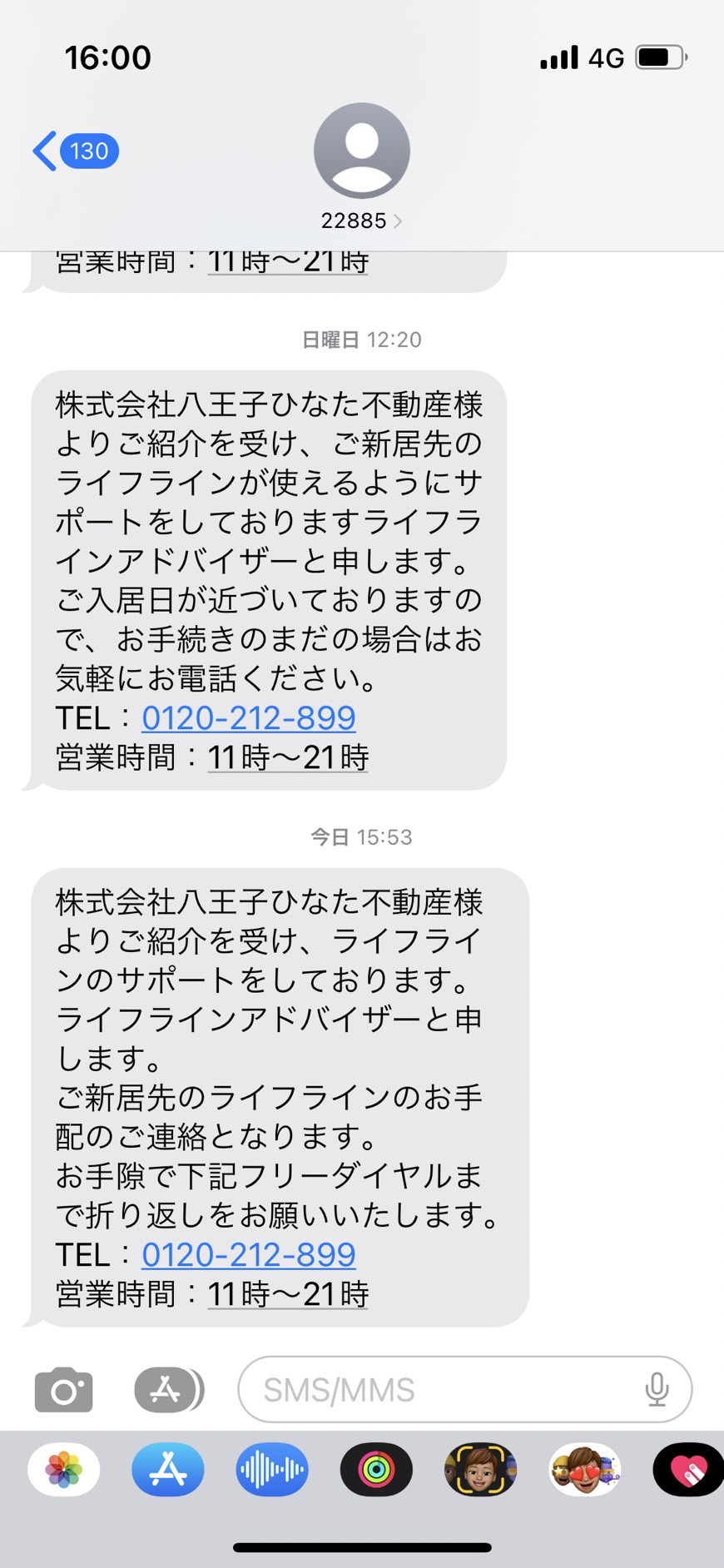Viewport: 724px width, 1568px height.
Task: Toggle the App Store apps drawer button
Action: 169,1390
